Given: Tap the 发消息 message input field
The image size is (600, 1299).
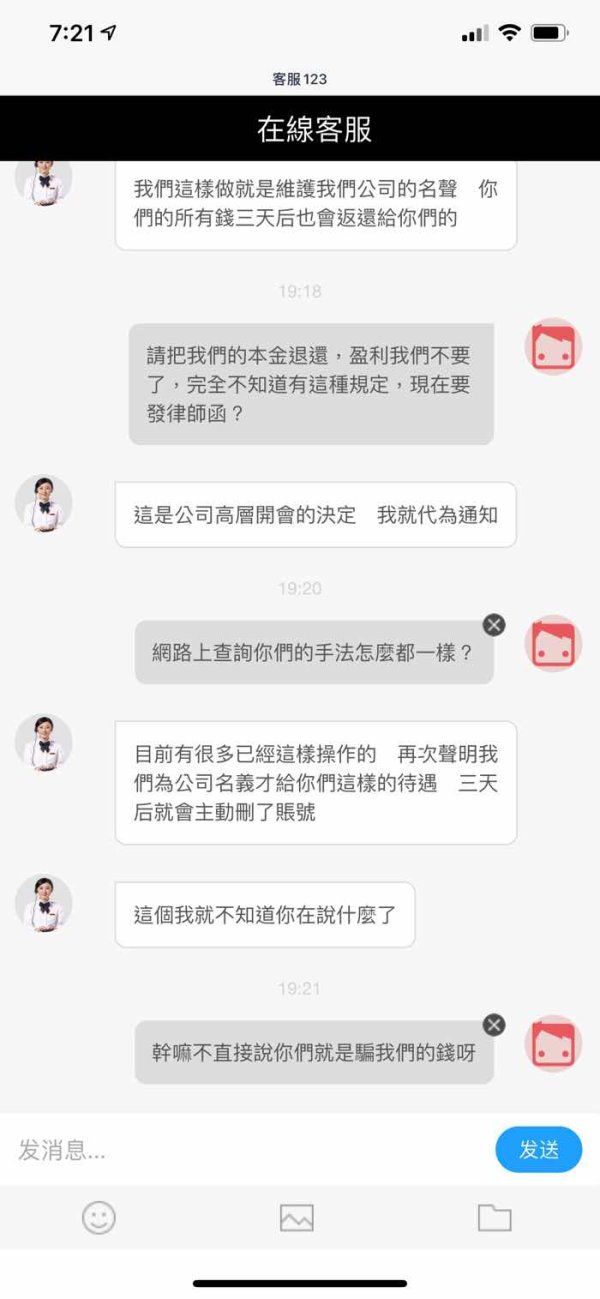Looking at the screenshot, I should click(250, 1149).
